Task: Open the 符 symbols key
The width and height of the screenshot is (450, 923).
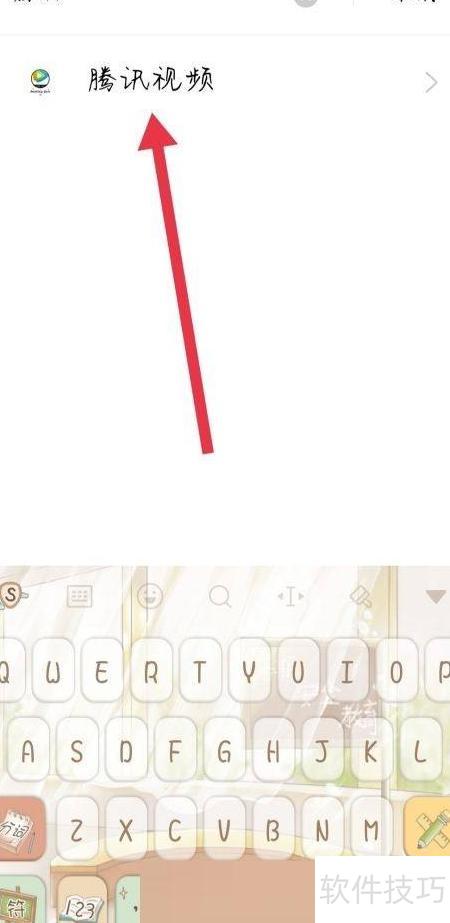Action: [x=20, y=900]
